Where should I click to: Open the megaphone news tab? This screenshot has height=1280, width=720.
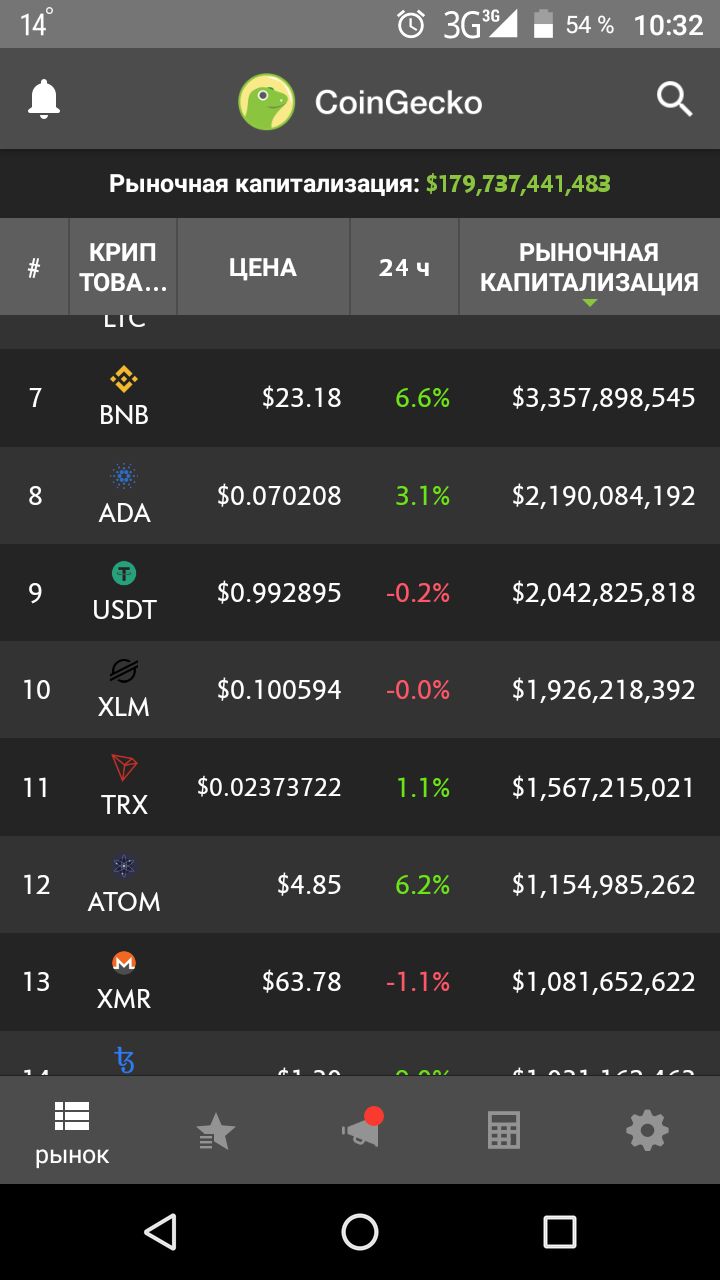[360, 1131]
